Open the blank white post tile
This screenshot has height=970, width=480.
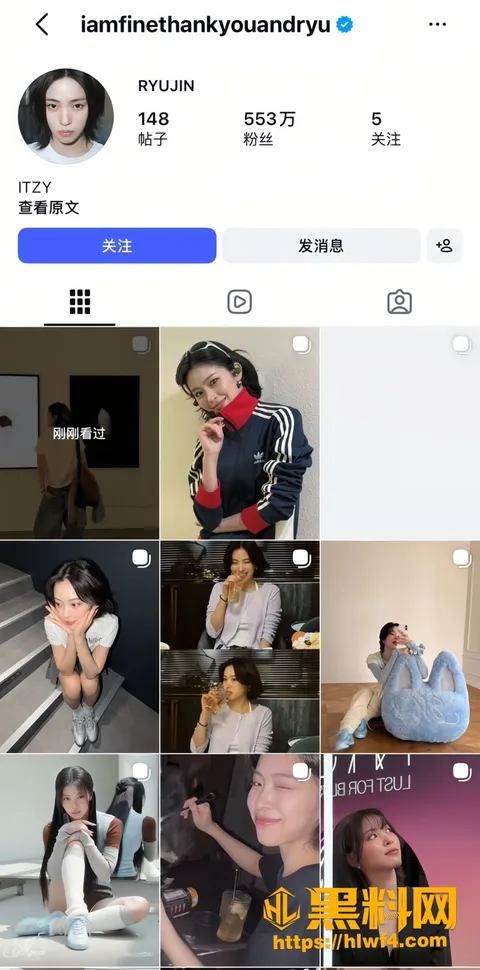pos(400,433)
